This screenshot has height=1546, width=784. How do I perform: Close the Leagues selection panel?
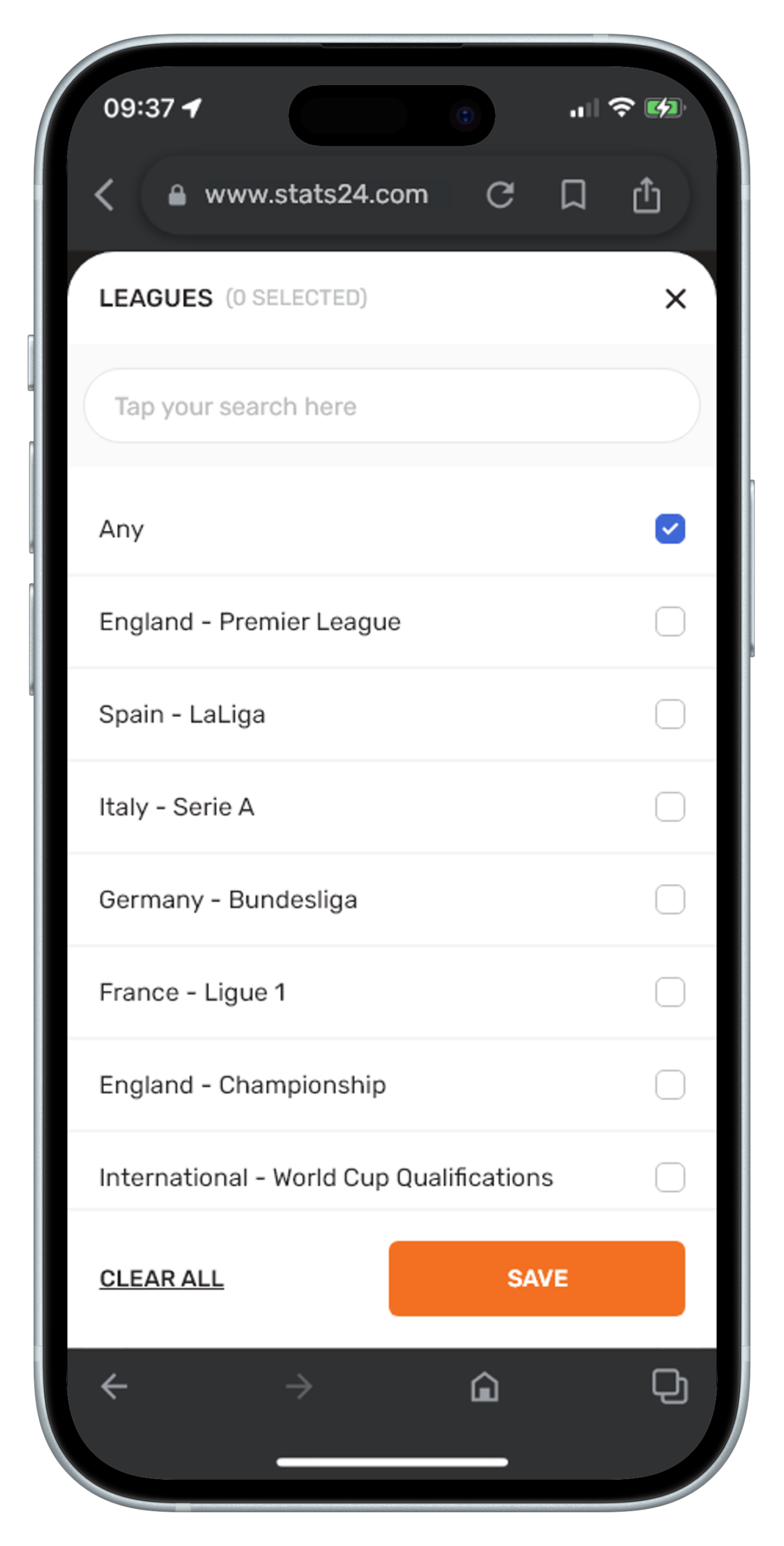(x=675, y=298)
